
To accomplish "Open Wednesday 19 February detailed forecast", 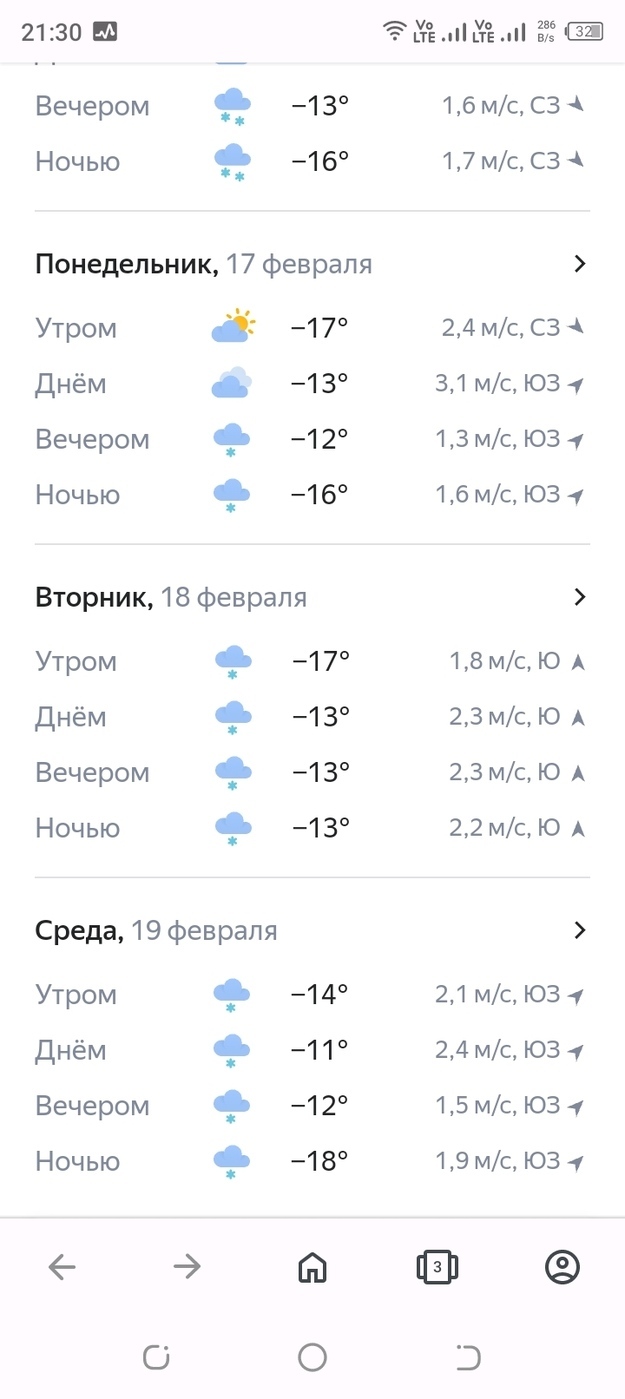I will pyautogui.click(x=312, y=930).
